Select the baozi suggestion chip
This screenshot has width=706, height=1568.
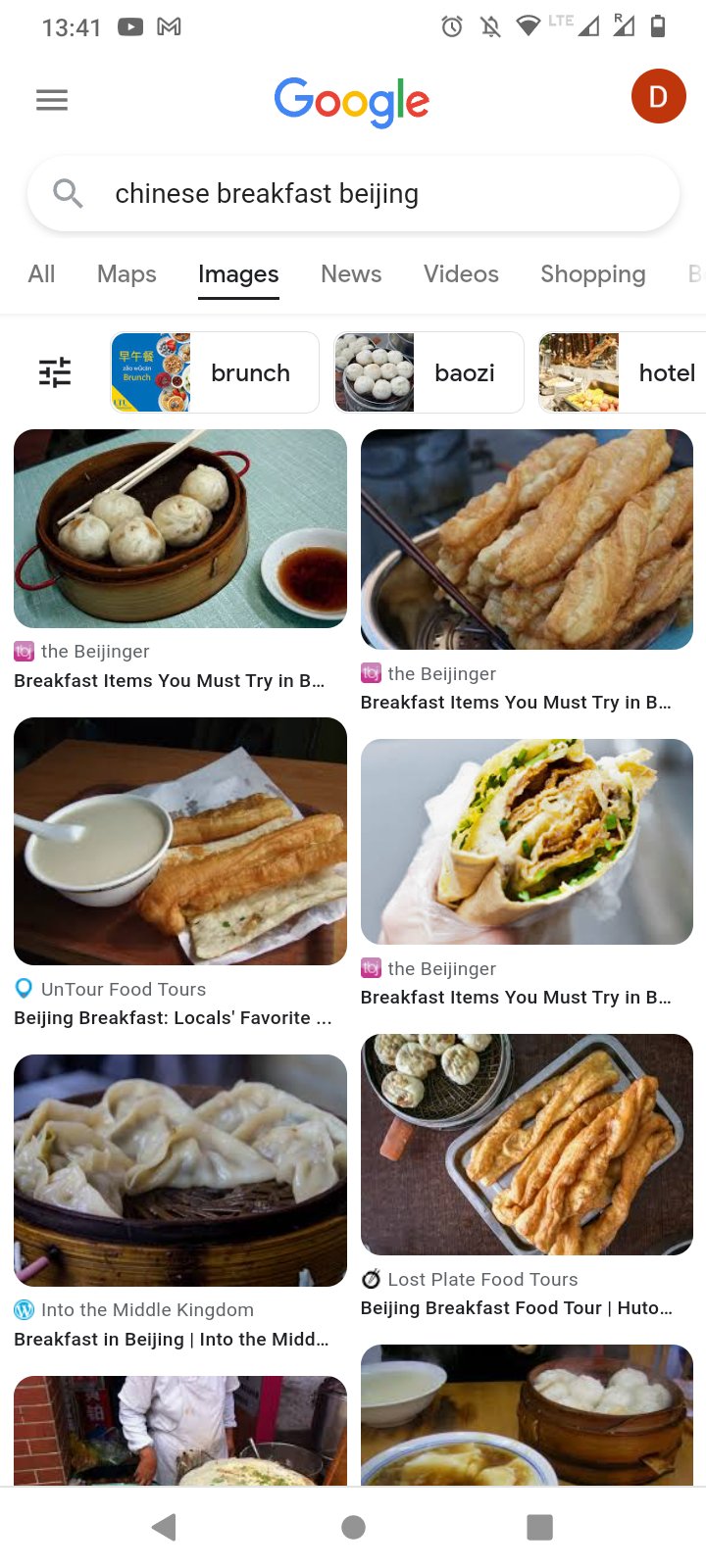pyautogui.click(x=429, y=372)
